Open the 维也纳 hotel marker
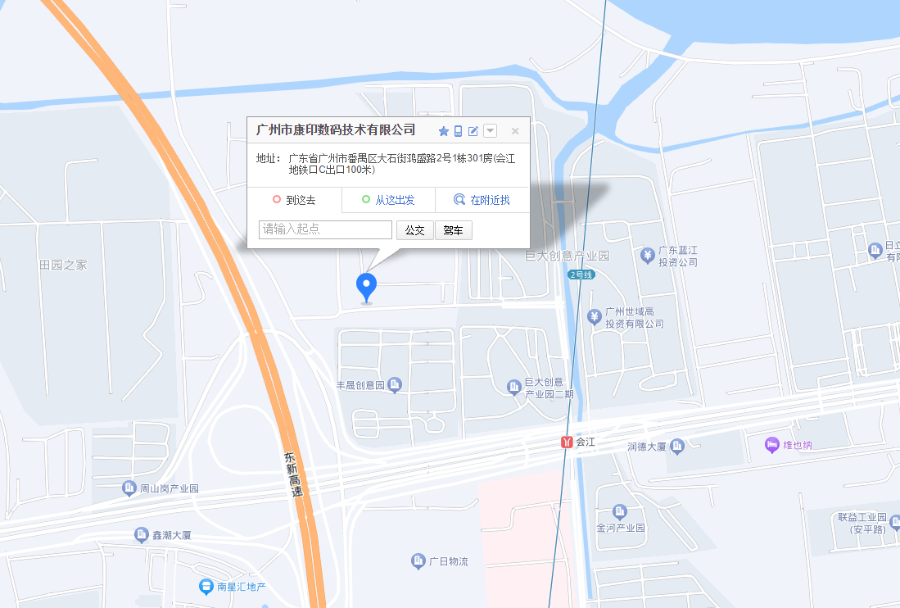This screenshot has width=900, height=608. (771, 444)
